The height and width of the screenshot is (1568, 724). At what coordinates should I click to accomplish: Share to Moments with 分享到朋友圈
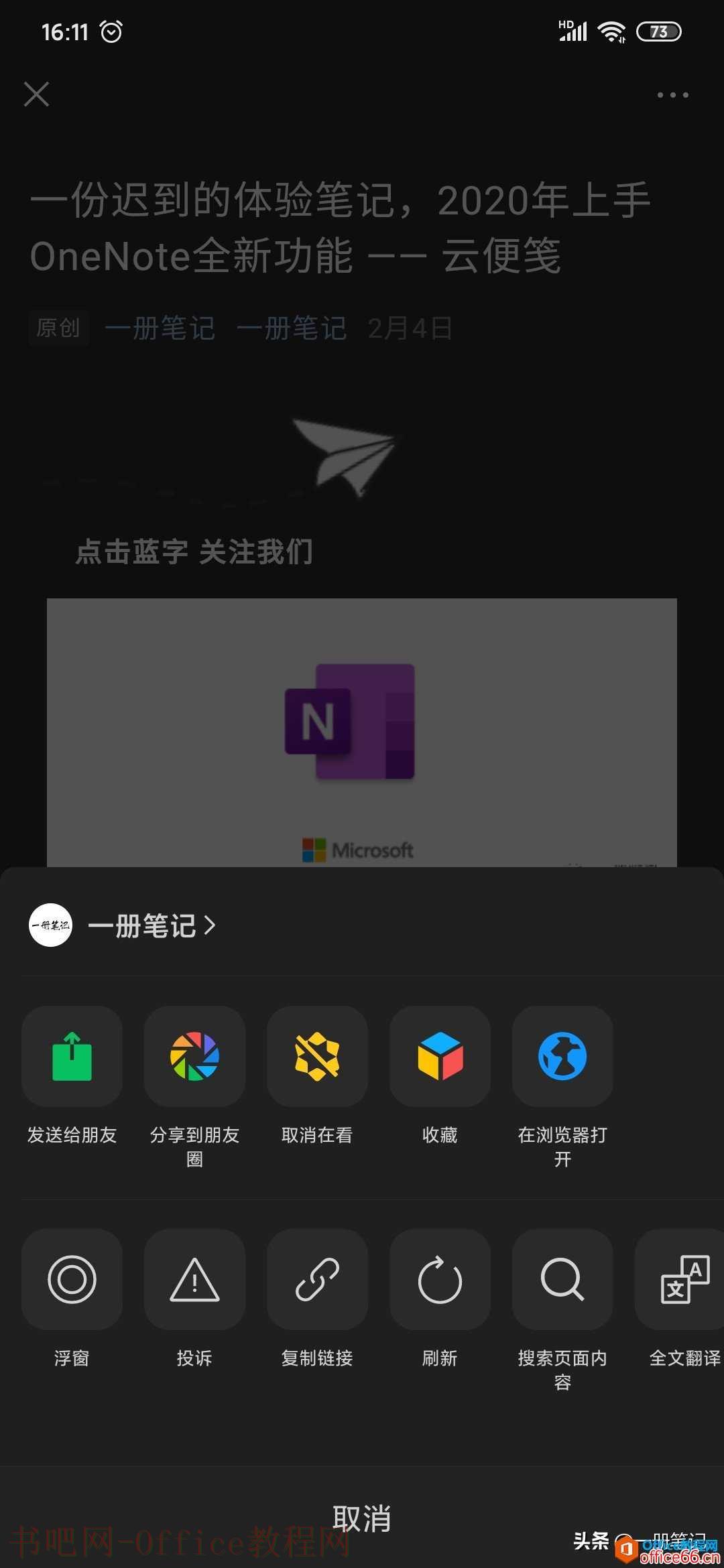194,1057
